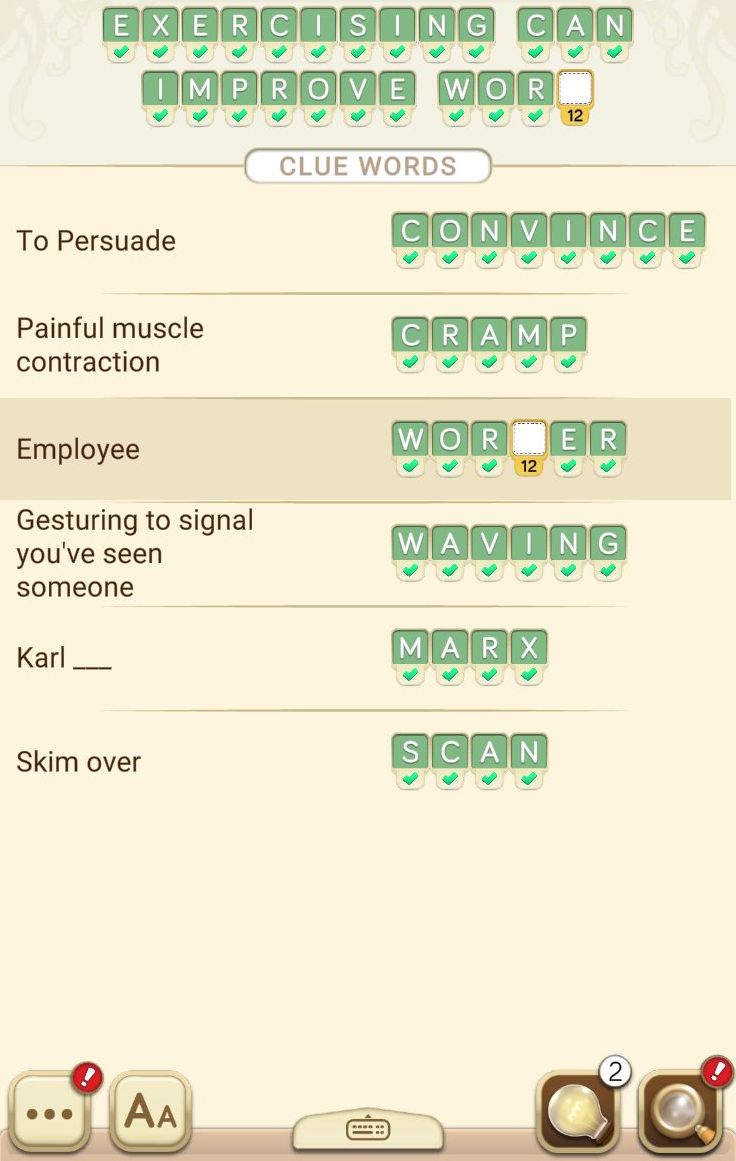Open the more options menu button
736x1161 pixels.
pos(50,1112)
